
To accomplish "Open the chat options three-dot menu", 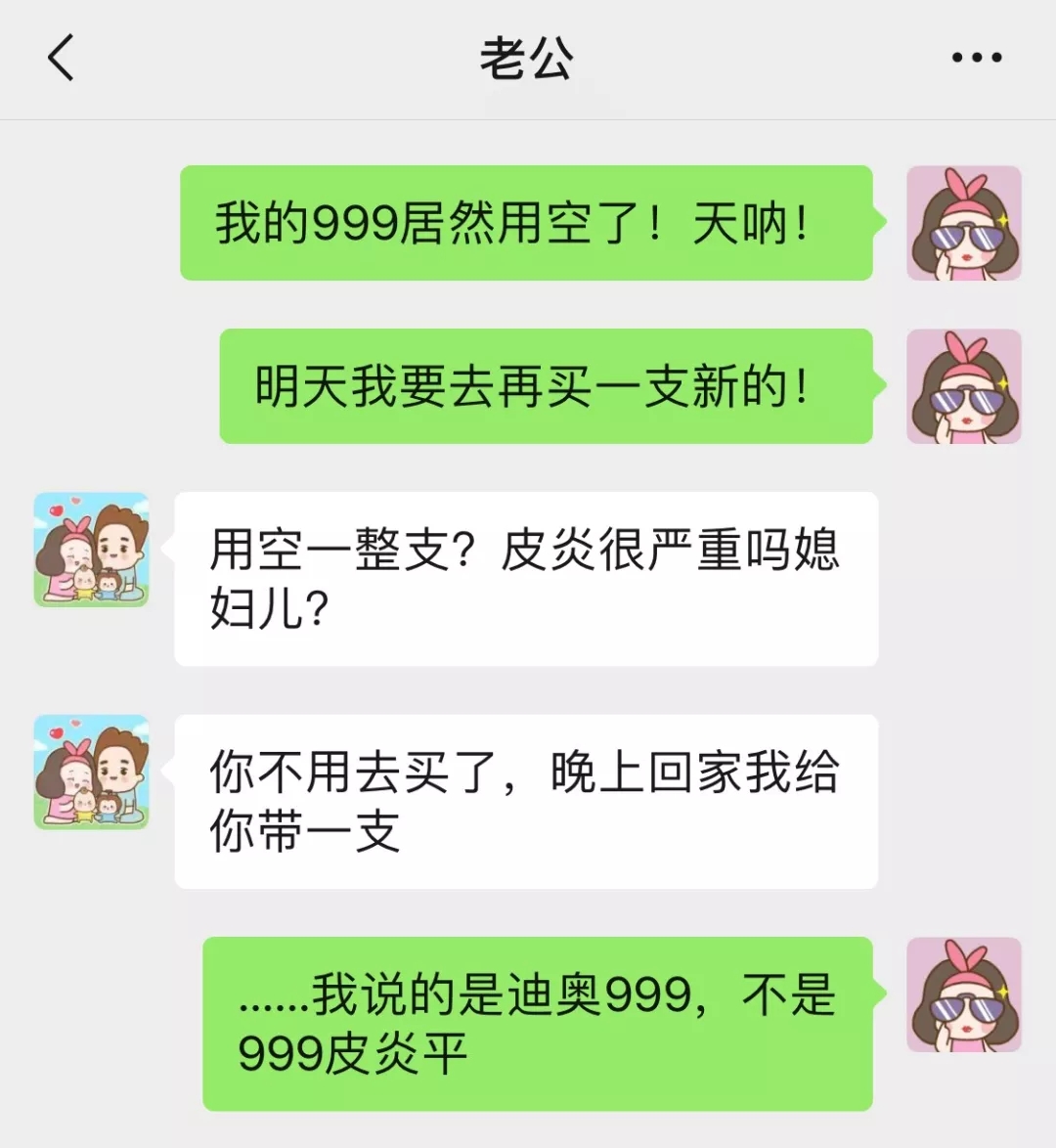I will pos(976,58).
